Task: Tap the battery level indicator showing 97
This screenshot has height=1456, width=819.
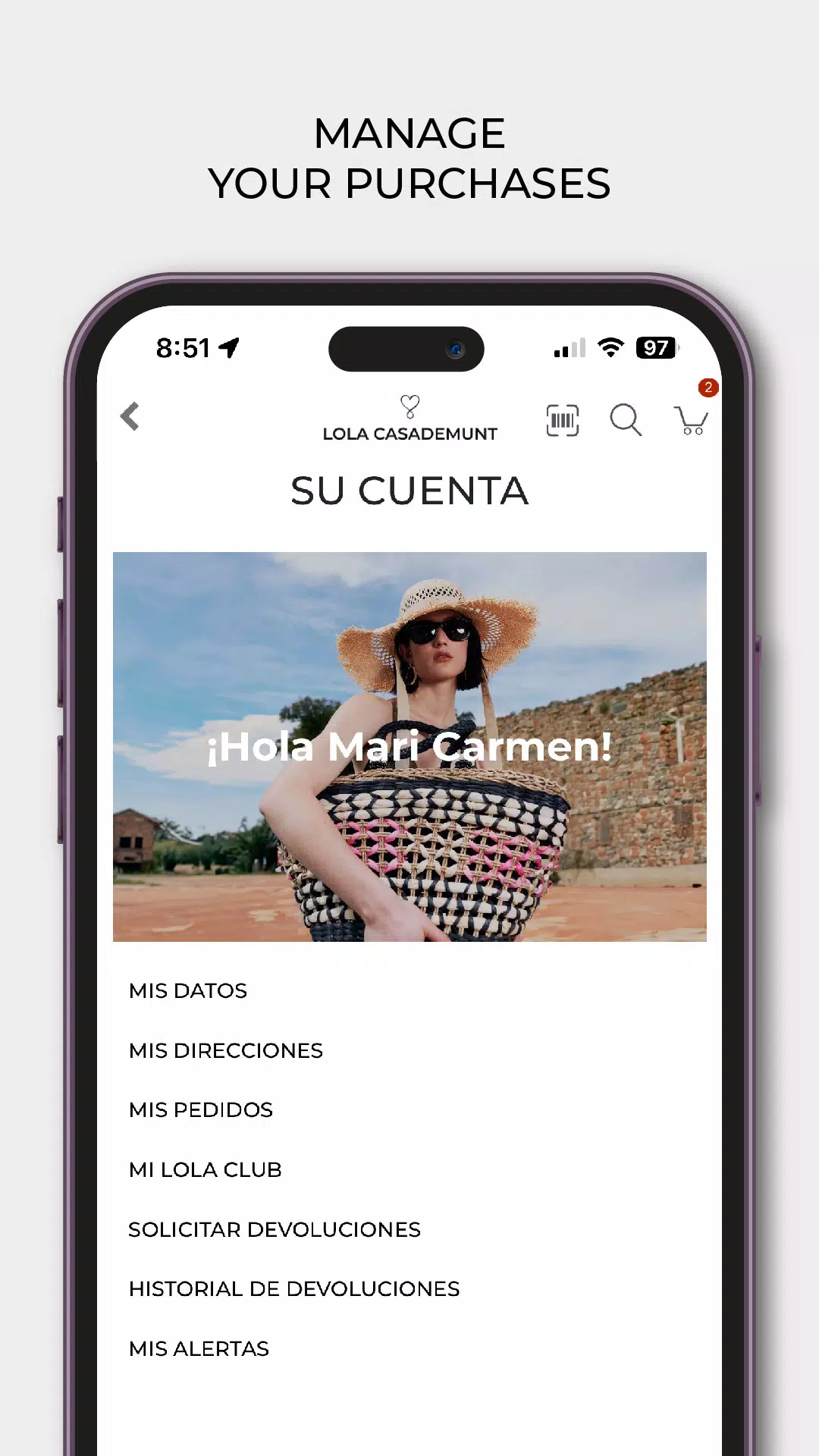Action: pos(657,347)
